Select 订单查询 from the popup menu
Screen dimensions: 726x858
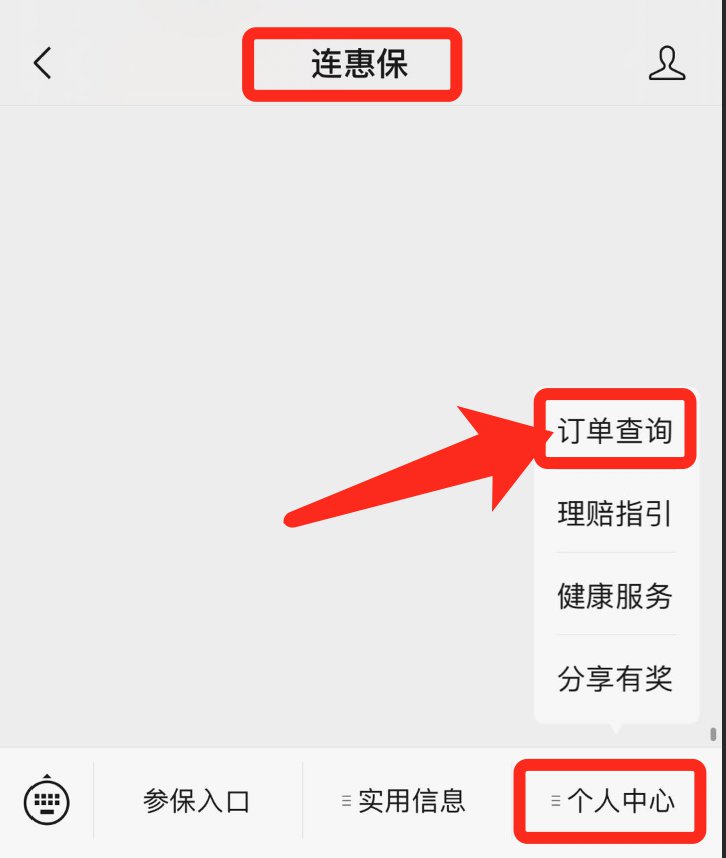[615, 431]
